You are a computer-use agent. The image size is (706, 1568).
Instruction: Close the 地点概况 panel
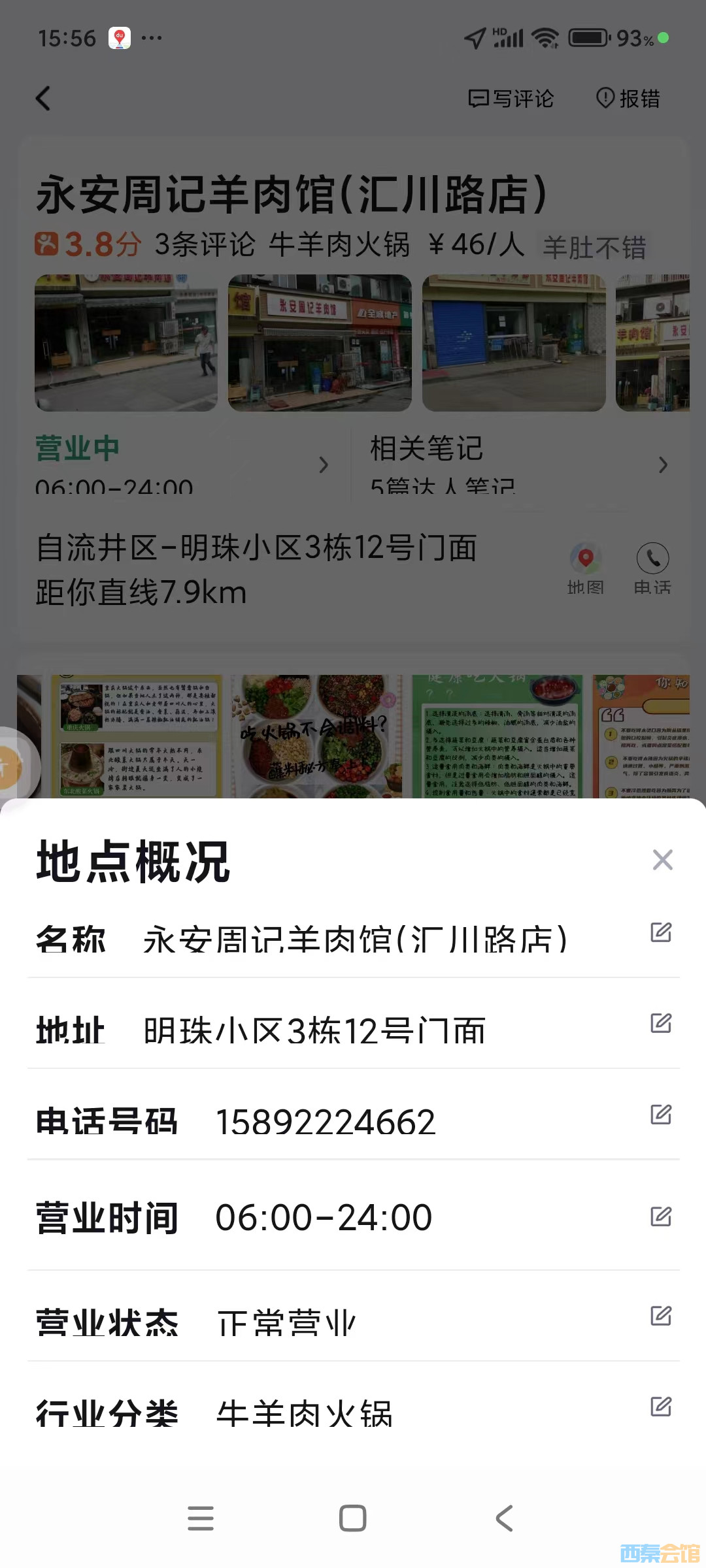[662, 860]
